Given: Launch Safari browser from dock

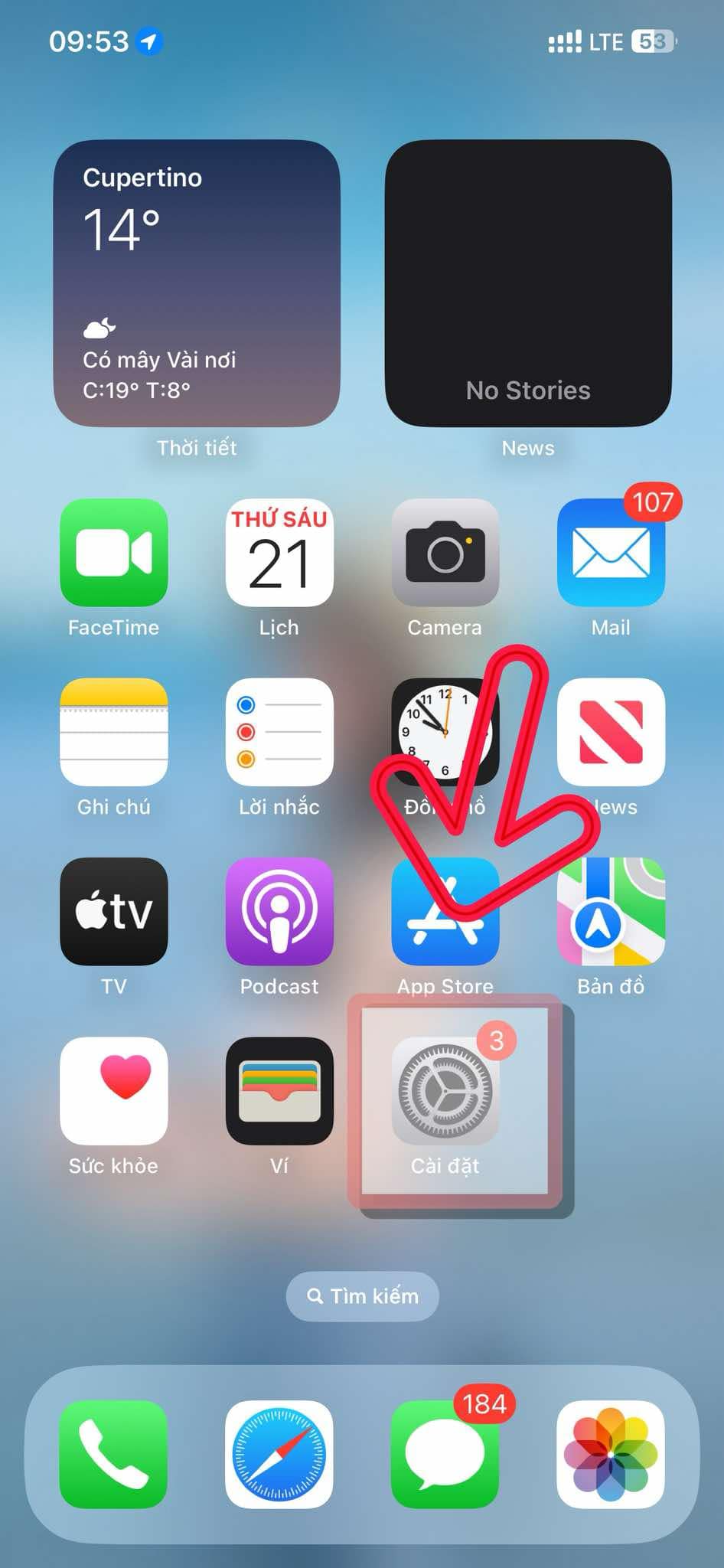Looking at the screenshot, I should (x=279, y=1454).
